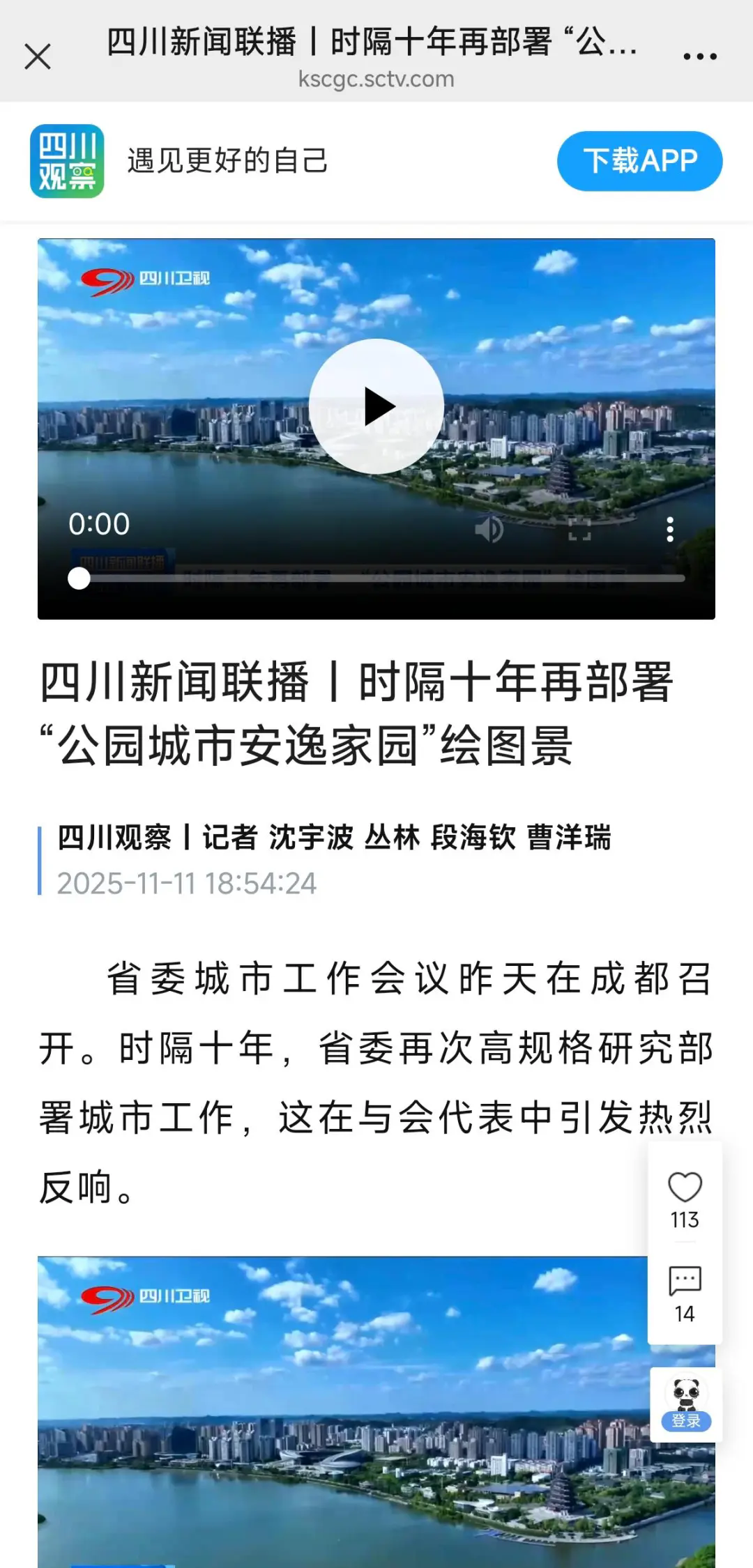Close the in-app browser page
This screenshot has width=753, height=1568.
[x=38, y=56]
